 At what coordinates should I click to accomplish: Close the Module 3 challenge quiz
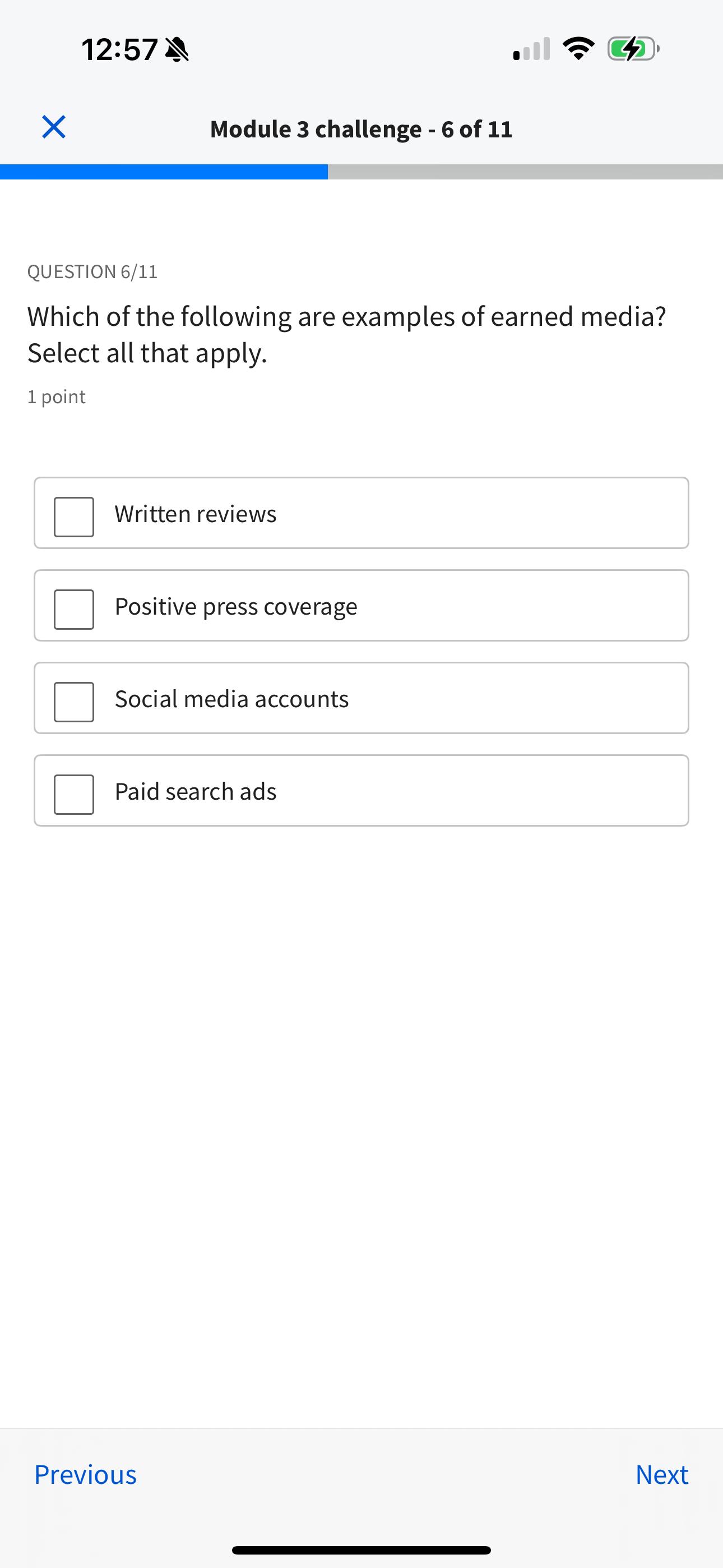[54, 127]
